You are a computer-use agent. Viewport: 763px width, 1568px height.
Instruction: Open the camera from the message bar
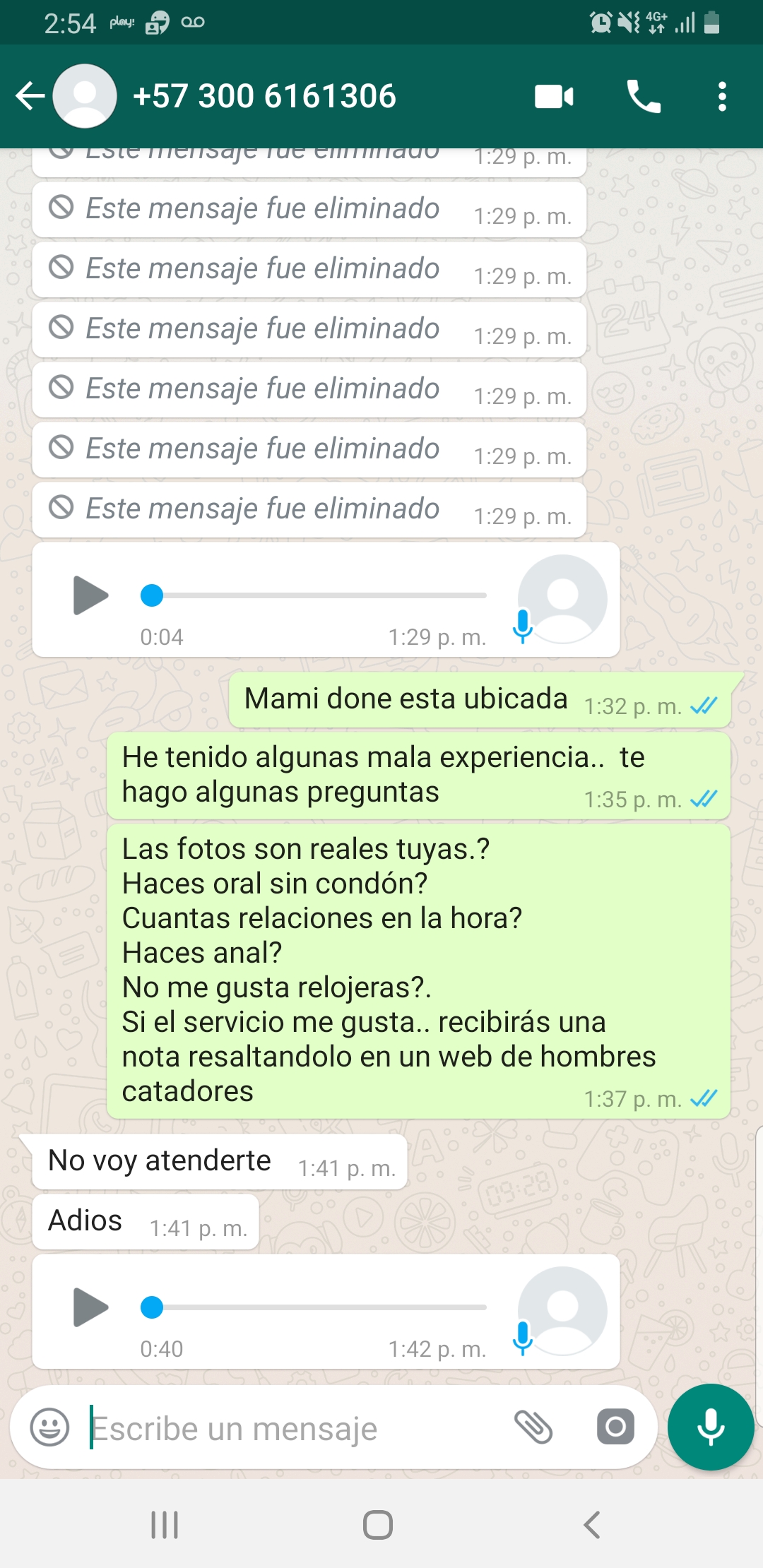pos(615,1427)
